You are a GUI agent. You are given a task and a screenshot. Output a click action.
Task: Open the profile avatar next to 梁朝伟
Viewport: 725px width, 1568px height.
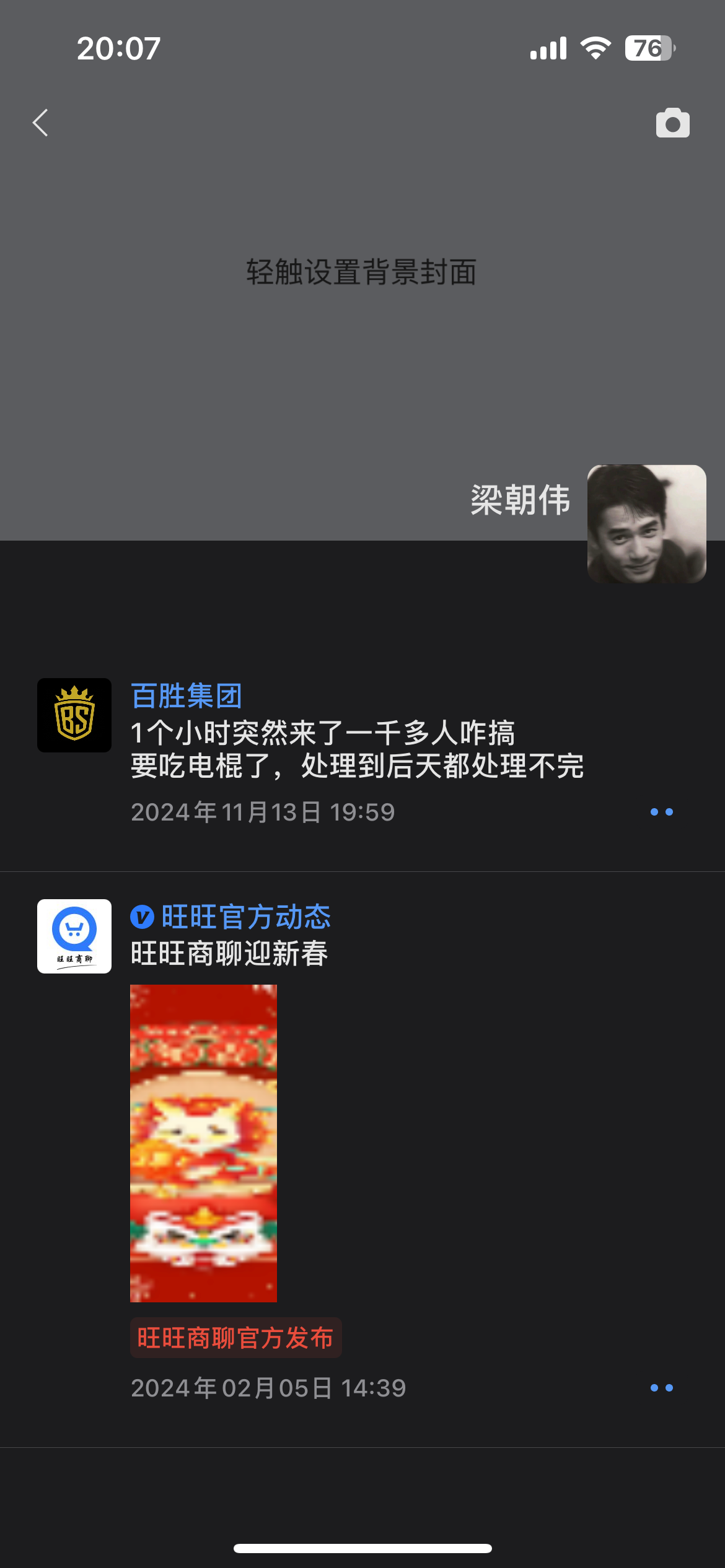click(646, 524)
